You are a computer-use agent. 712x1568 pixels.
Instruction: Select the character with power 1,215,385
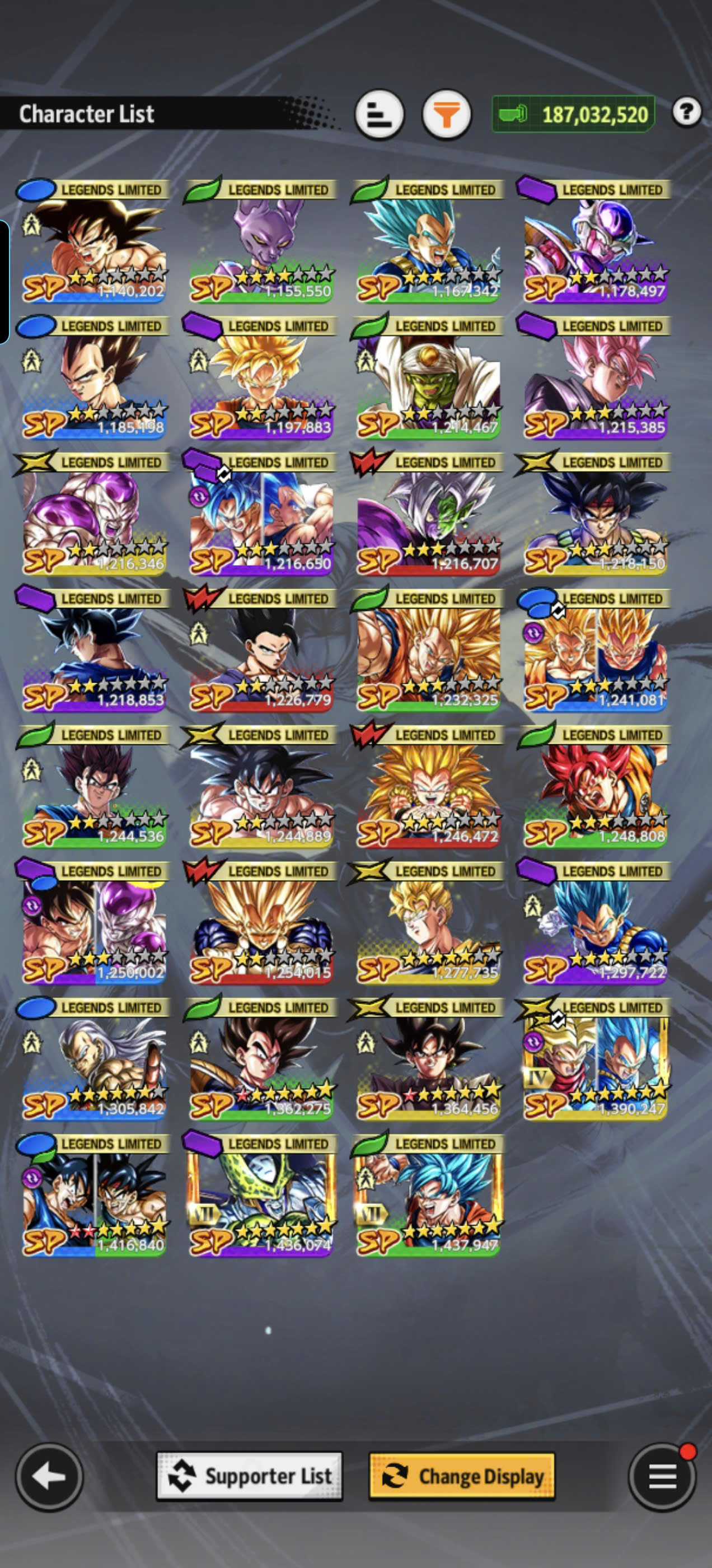click(x=594, y=378)
